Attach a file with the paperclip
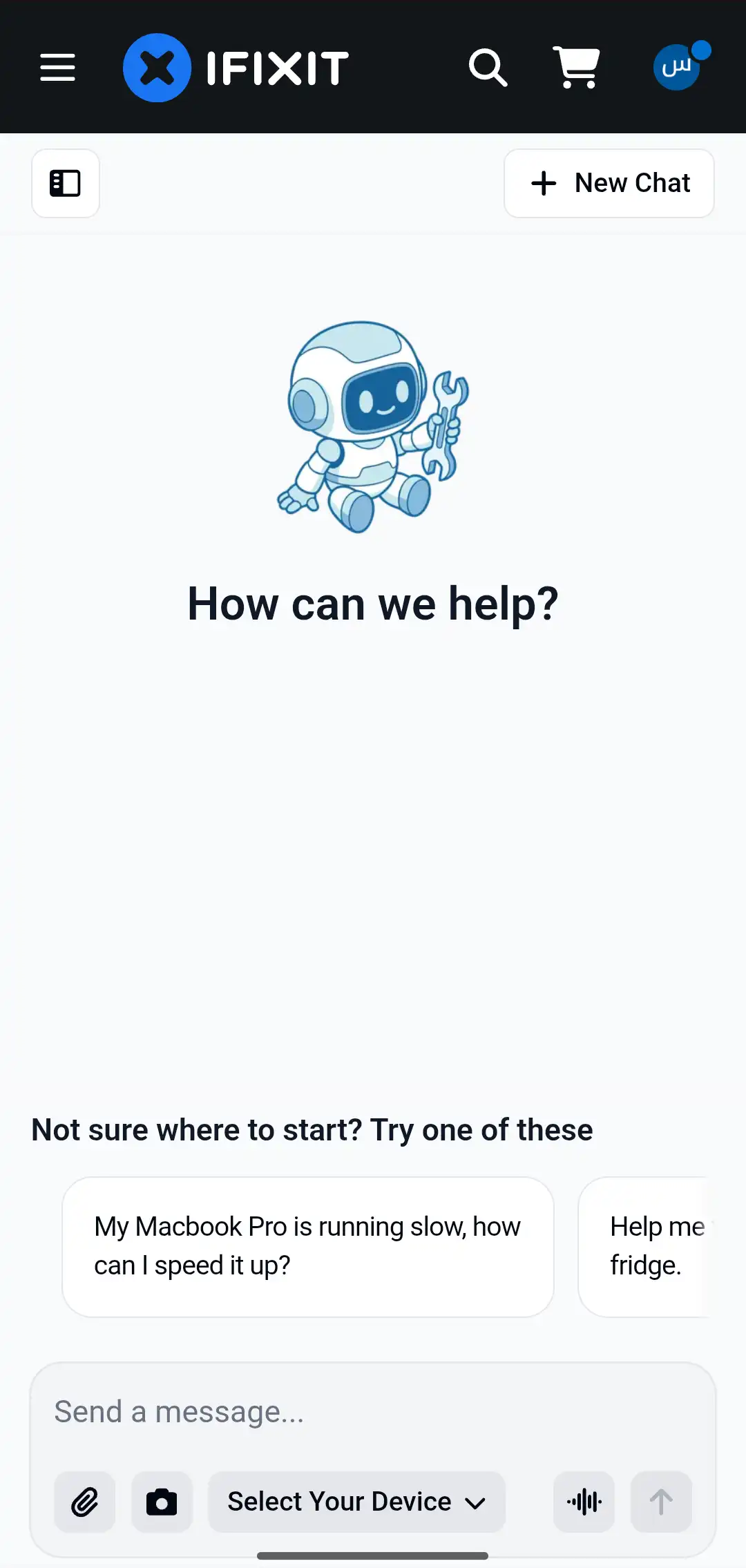 click(85, 1502)
